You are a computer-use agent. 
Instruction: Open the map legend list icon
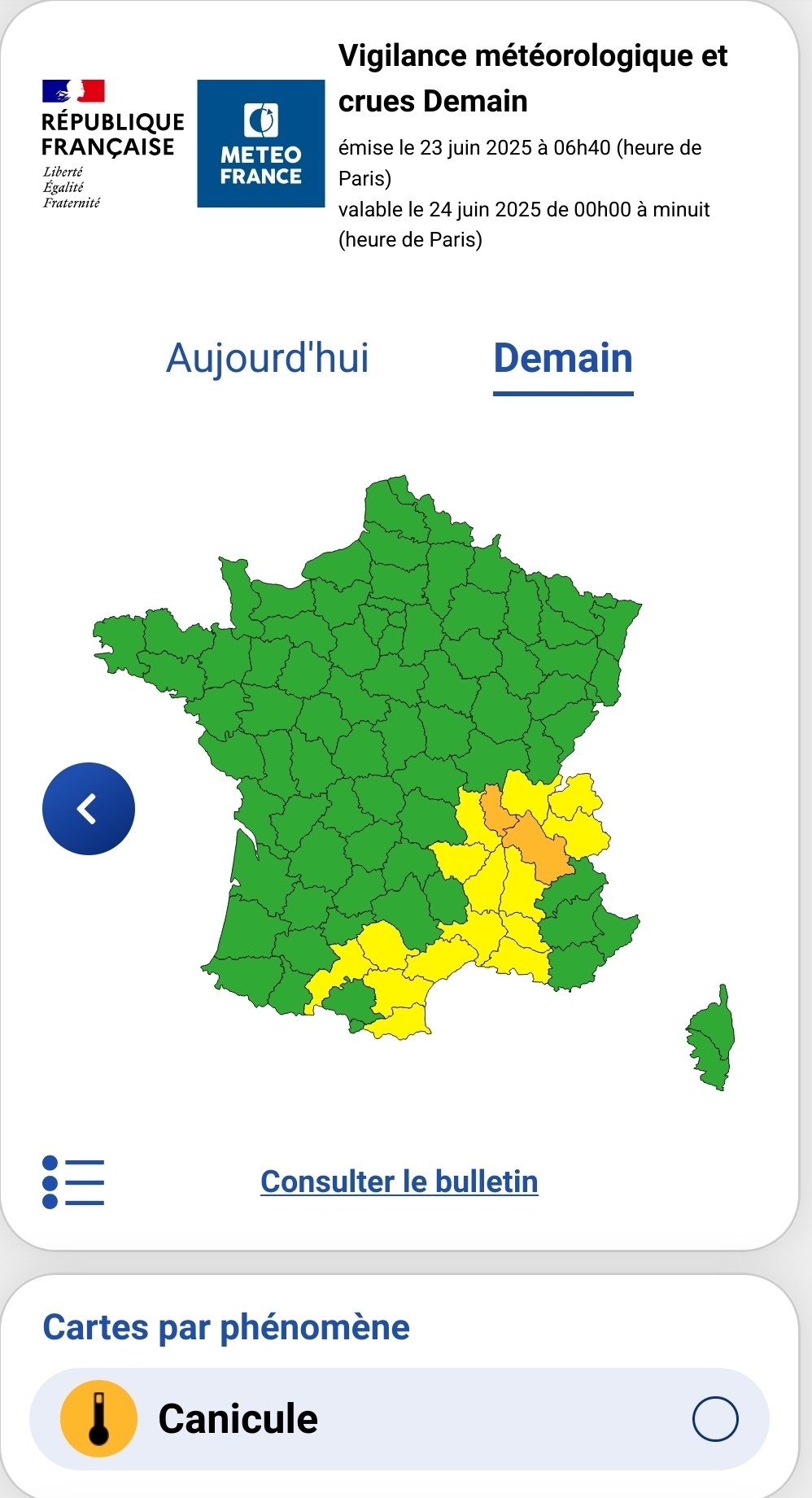point(73,1181)
